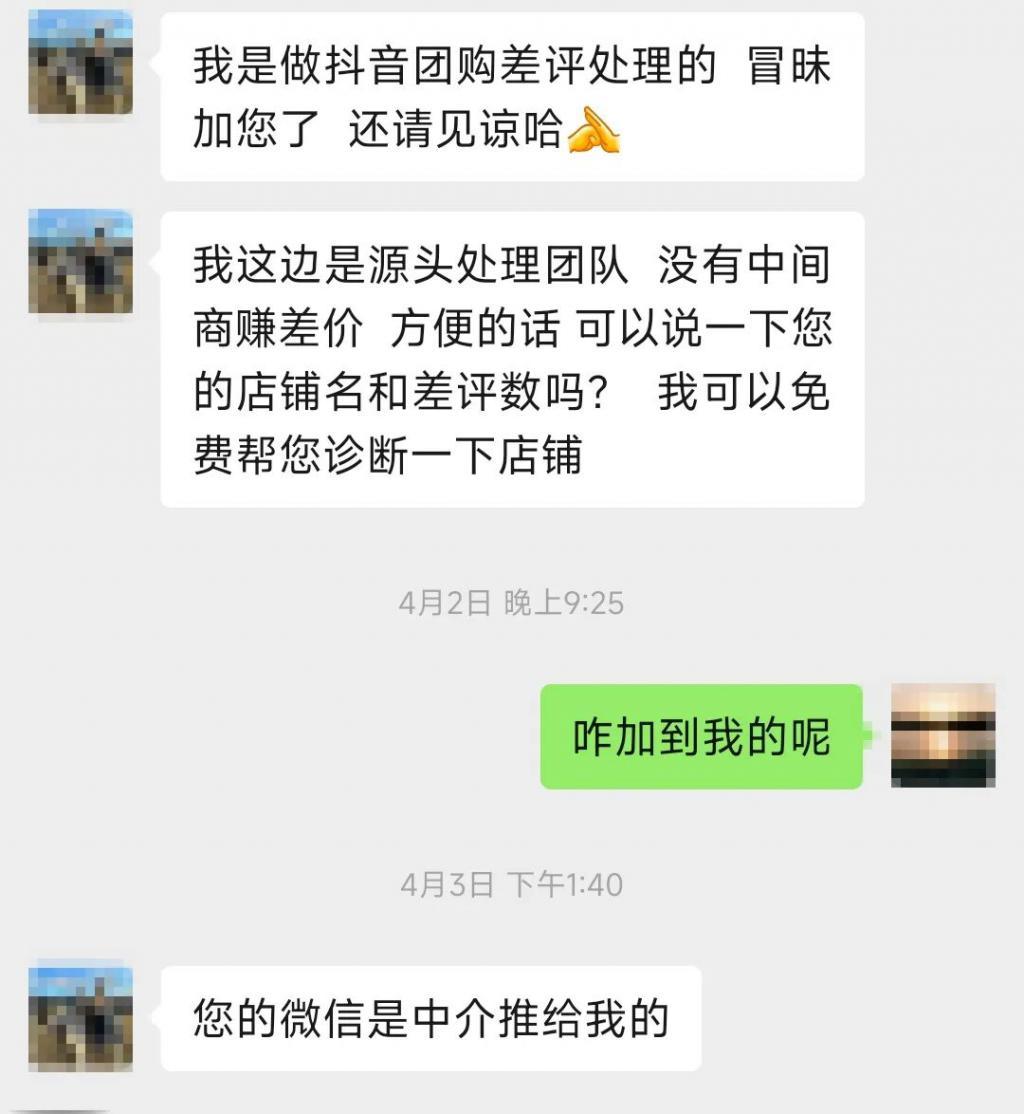Screen dimensions: 1024x1114
Task: Select the green bubble saying 咋加到我的呢
Action: (x=700, y=735)
